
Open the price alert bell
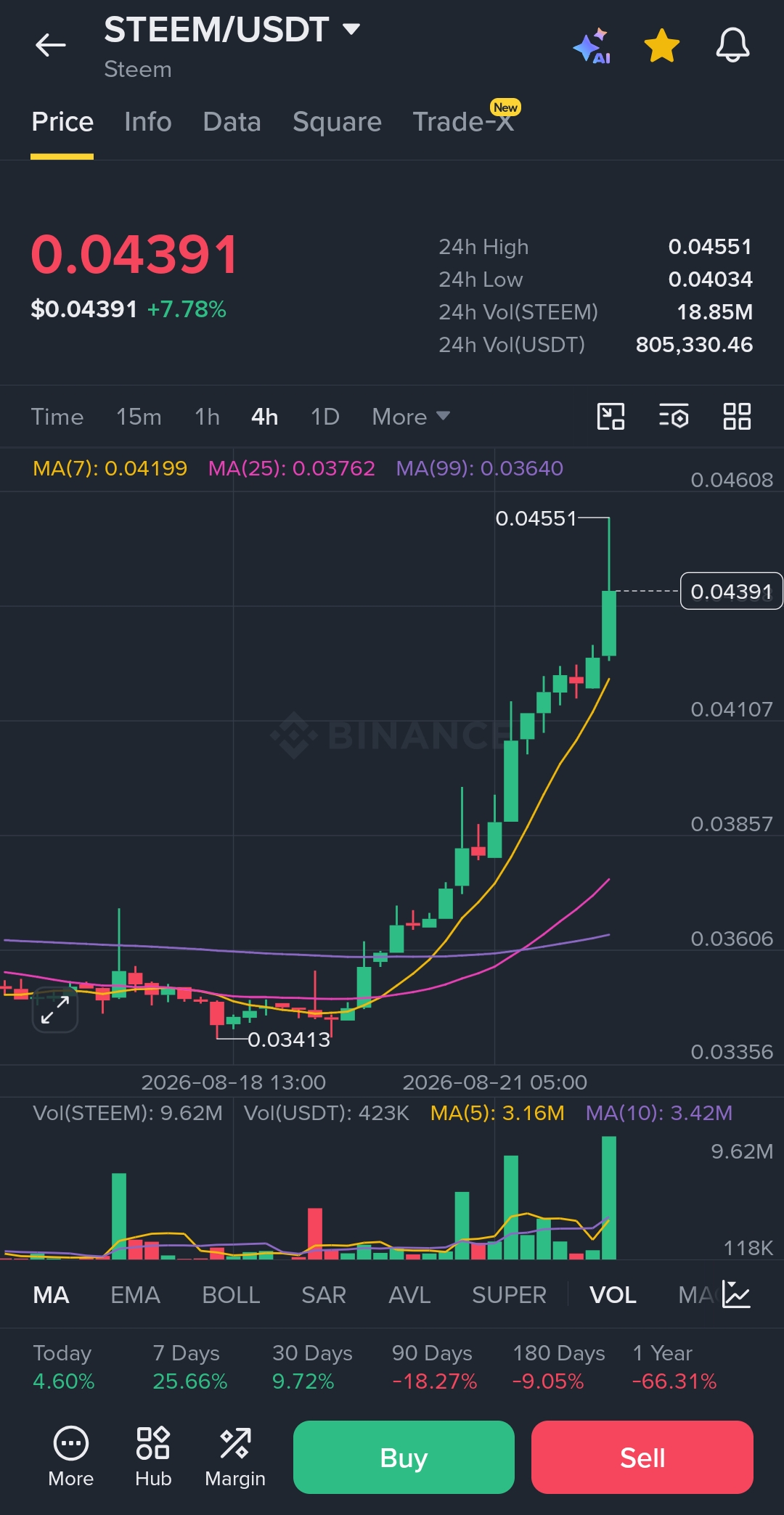[732, 45]
